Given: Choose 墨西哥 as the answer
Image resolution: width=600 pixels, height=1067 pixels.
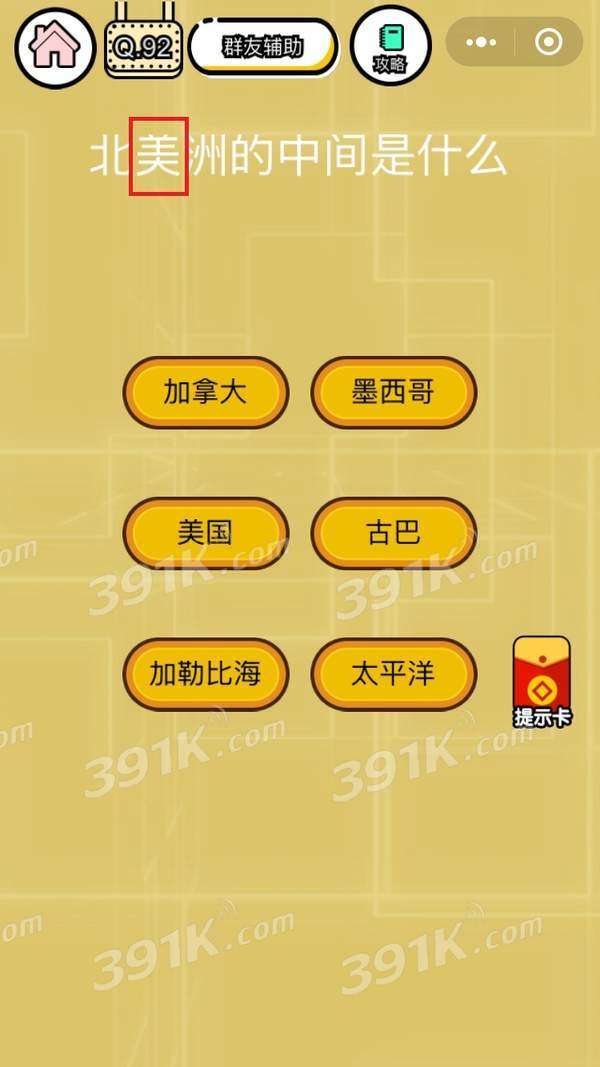Looking at the screenshot, I should click(394, 393).
